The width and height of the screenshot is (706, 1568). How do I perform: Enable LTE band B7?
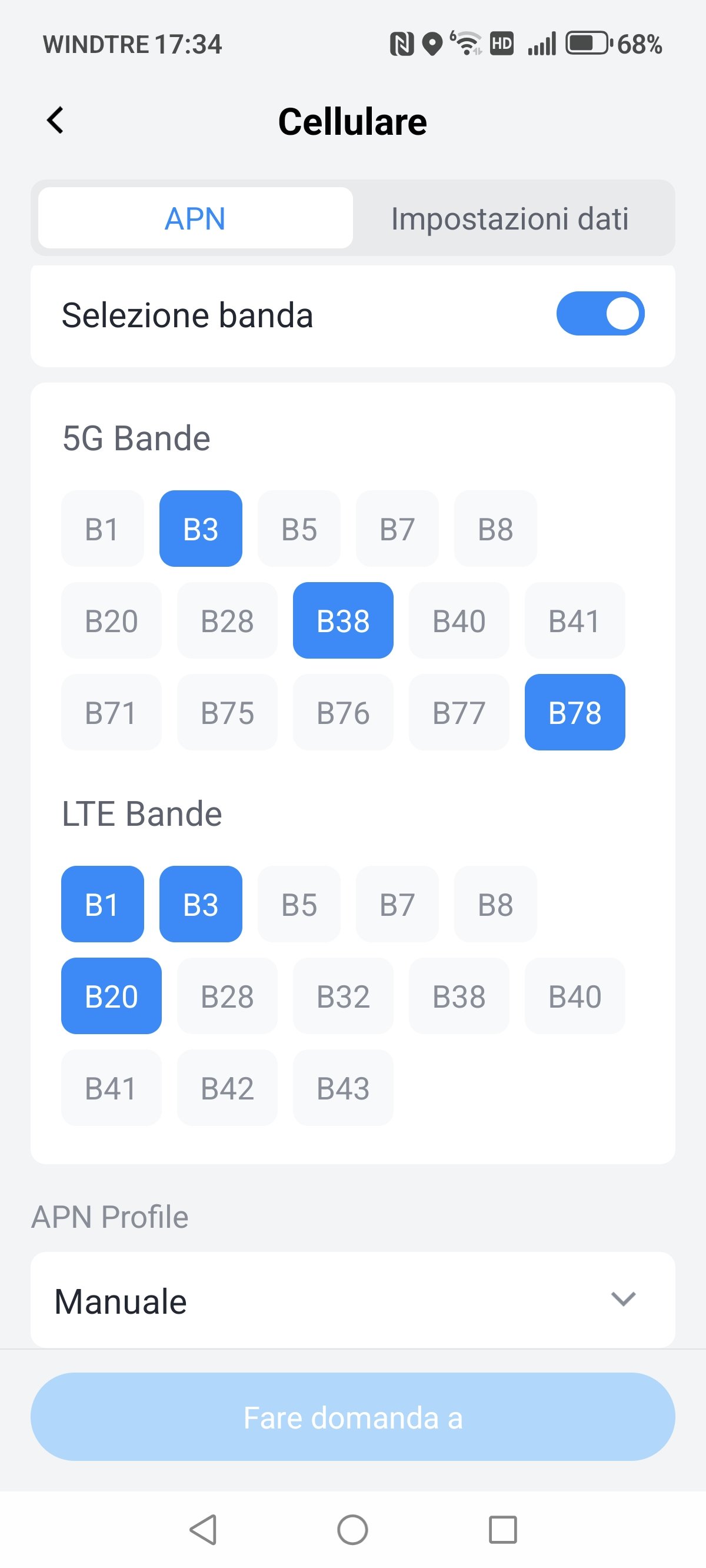tap(397, 905)
